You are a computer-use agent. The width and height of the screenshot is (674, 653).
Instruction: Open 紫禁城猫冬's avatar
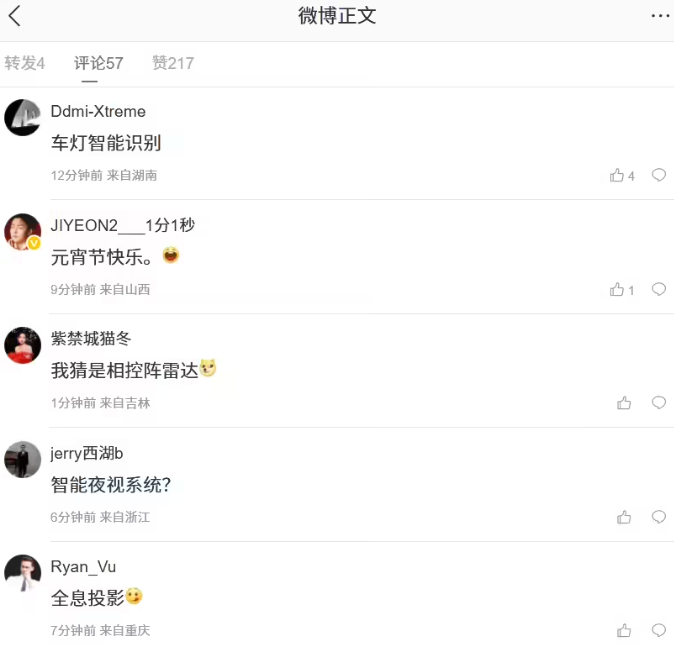point(23,345)
